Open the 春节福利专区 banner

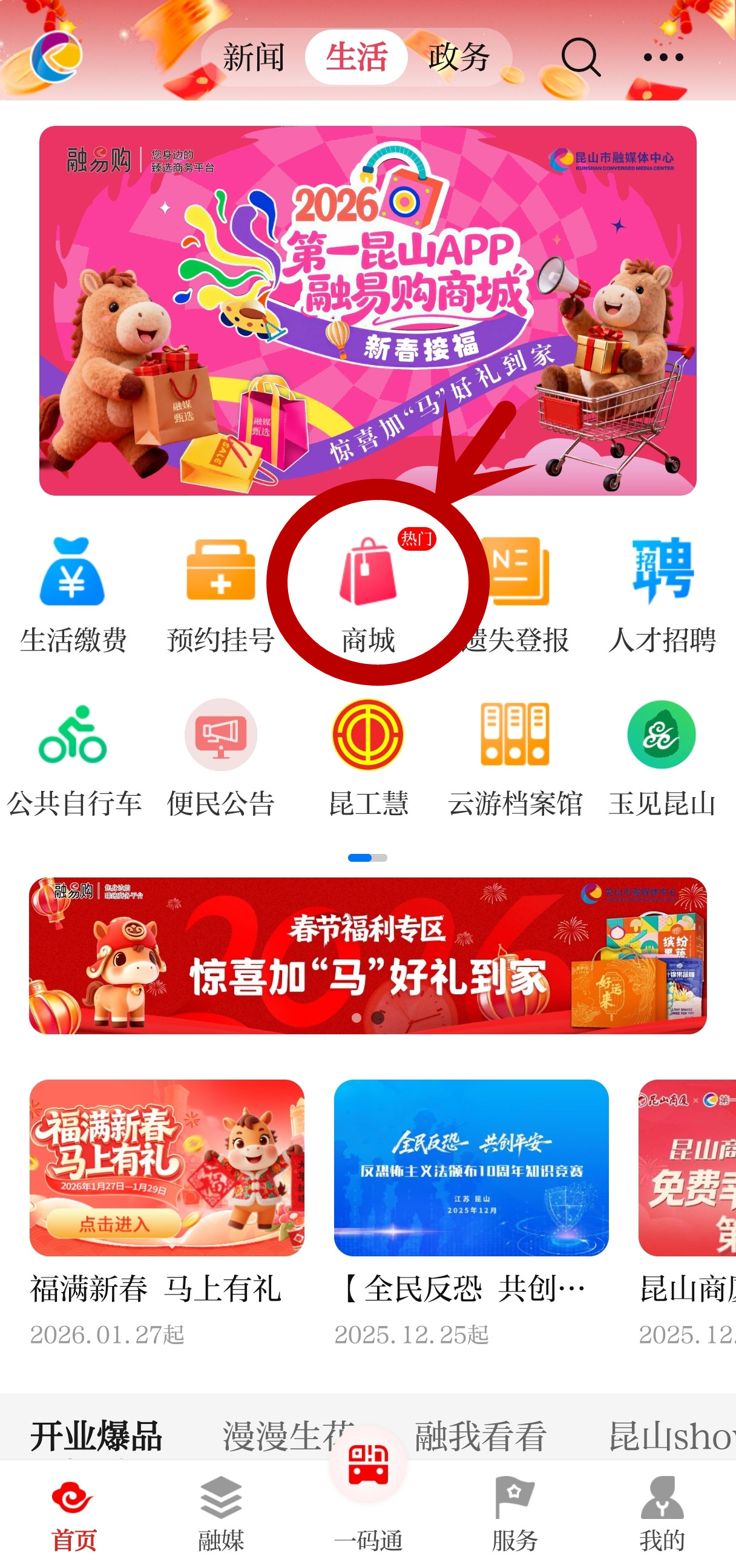(x=367, y=956)
